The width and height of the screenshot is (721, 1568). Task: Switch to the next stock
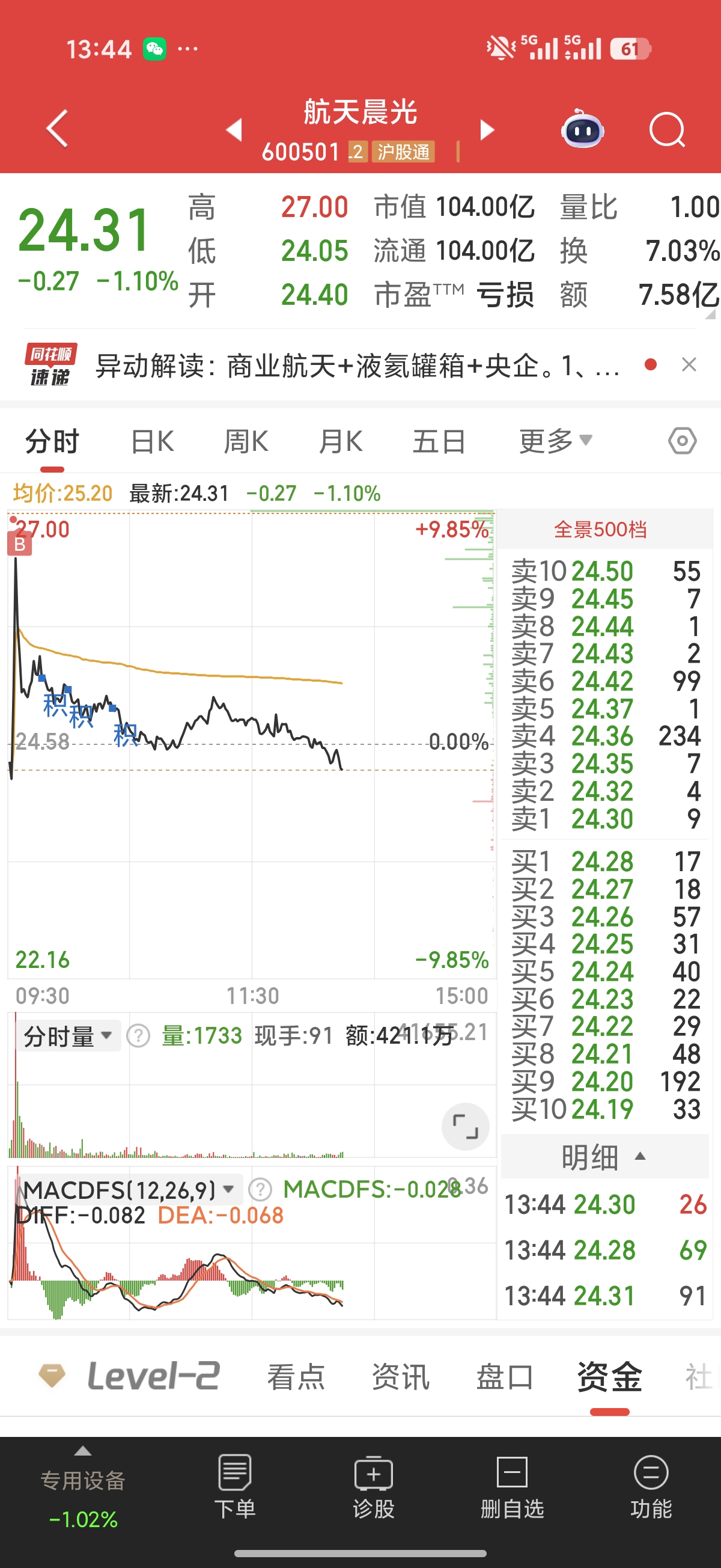click(487, 130)
